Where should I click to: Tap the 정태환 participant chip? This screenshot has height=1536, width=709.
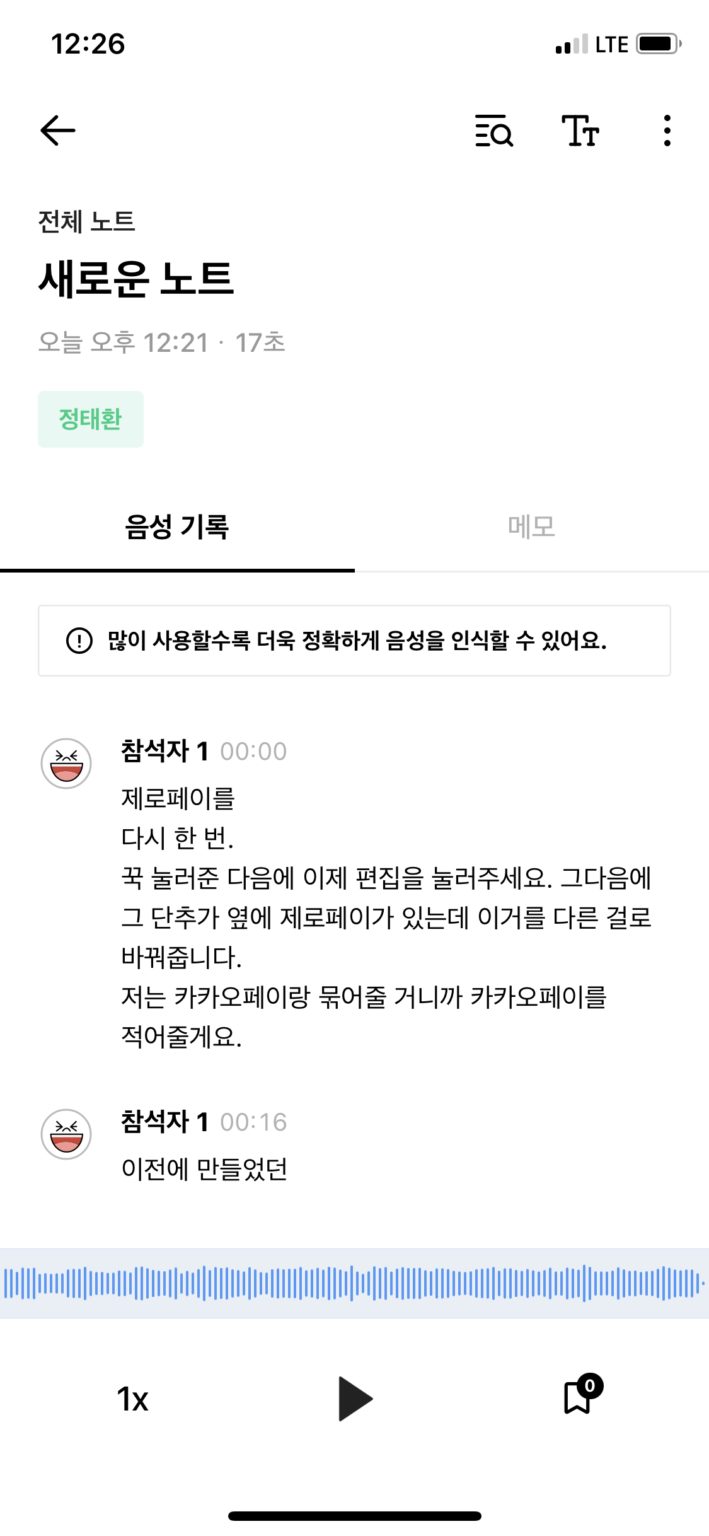point(91,419)
